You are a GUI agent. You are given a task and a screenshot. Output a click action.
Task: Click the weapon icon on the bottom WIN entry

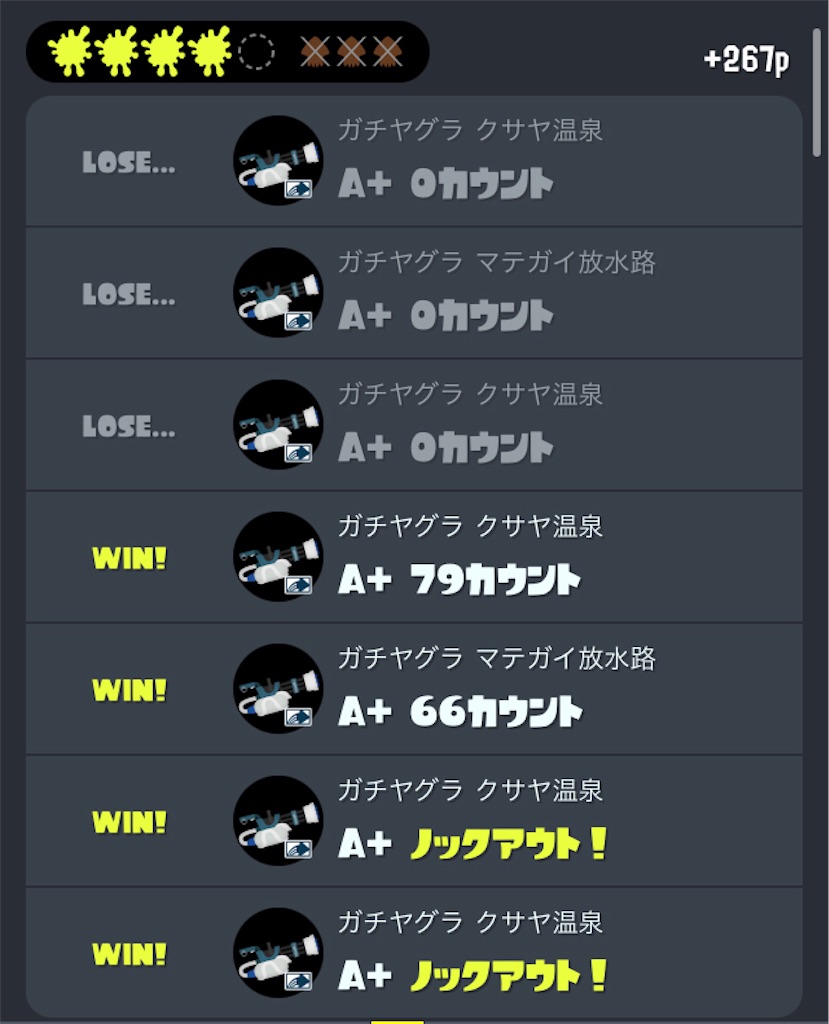[x=277, y=952]
